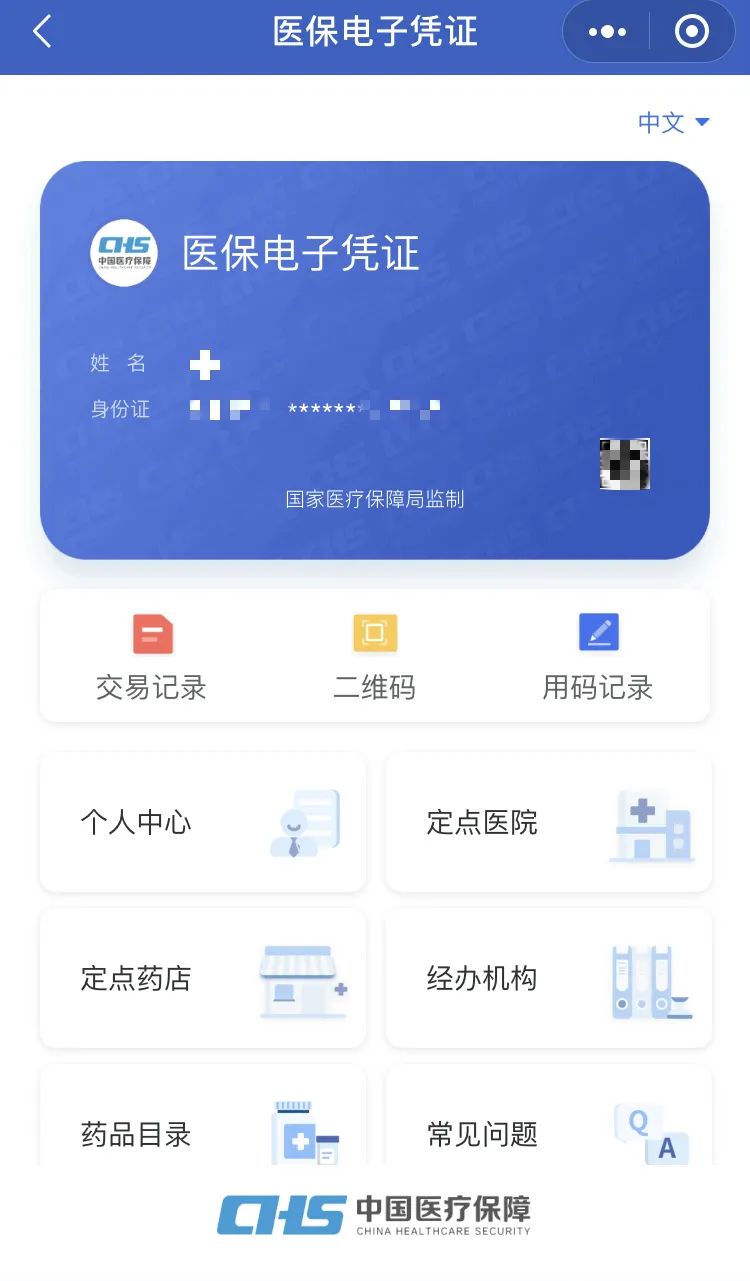Open the mini program three-dot menu
750x1281 pixels.
607,32
